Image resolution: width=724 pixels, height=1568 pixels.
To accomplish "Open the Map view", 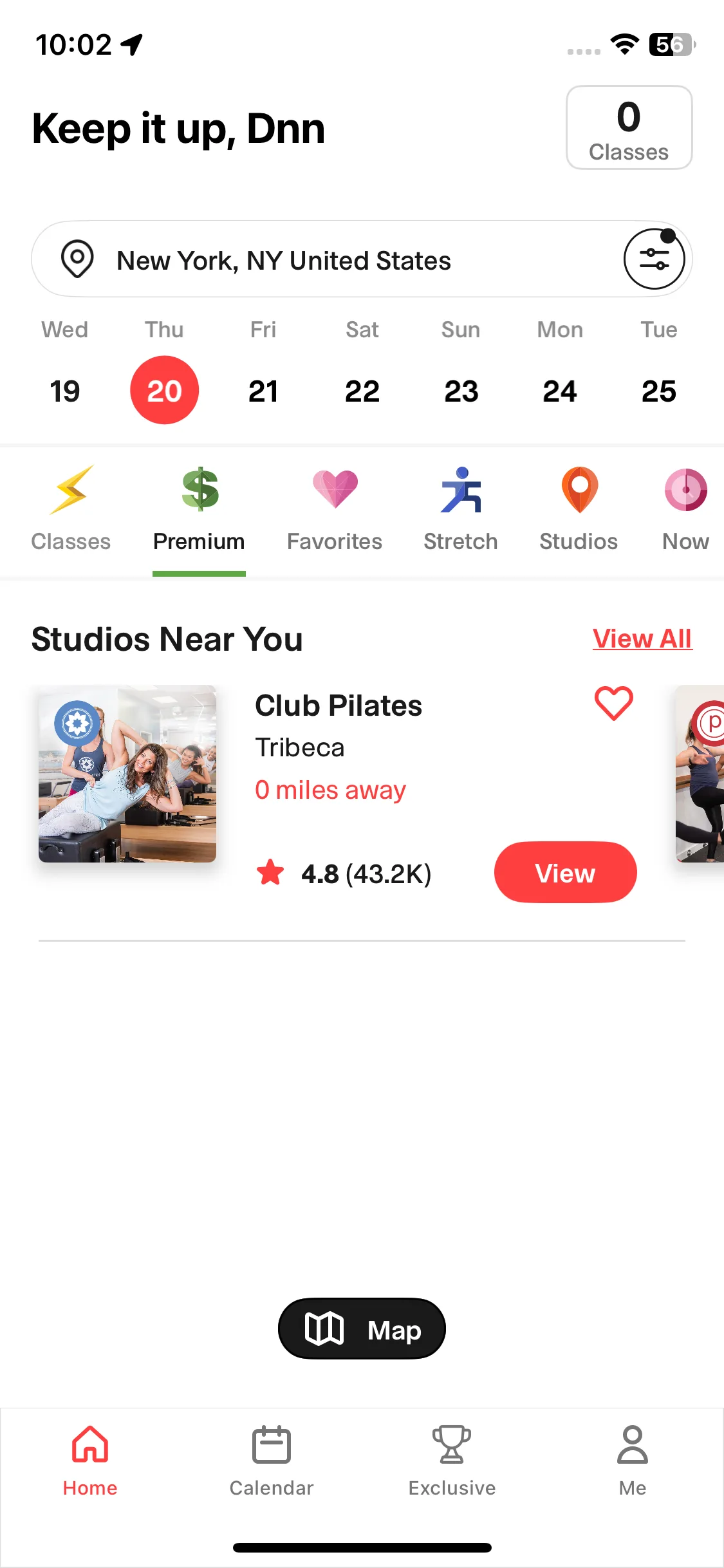I will coord(362,1329).
